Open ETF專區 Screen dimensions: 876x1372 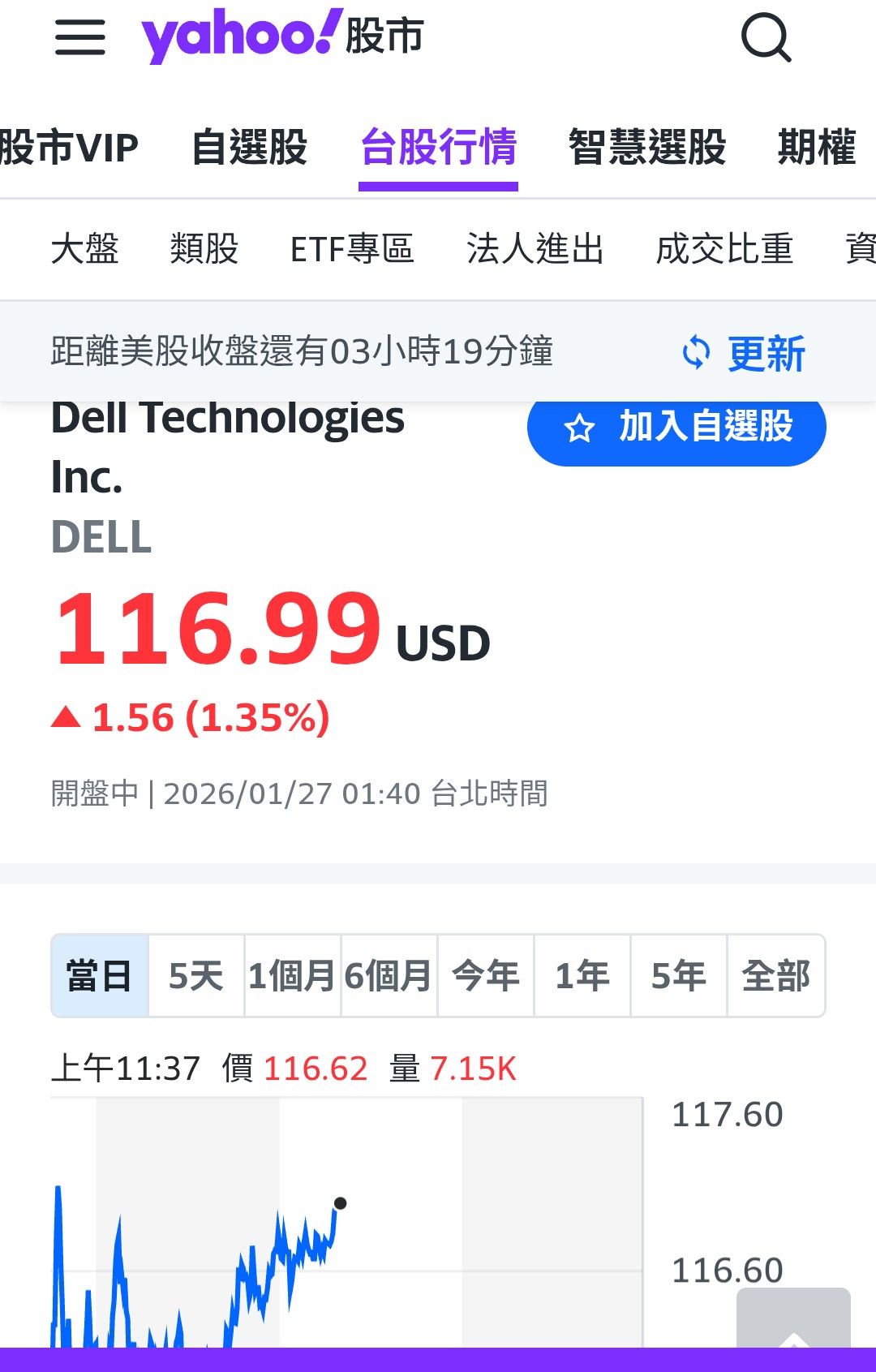[x=352, y=249]
